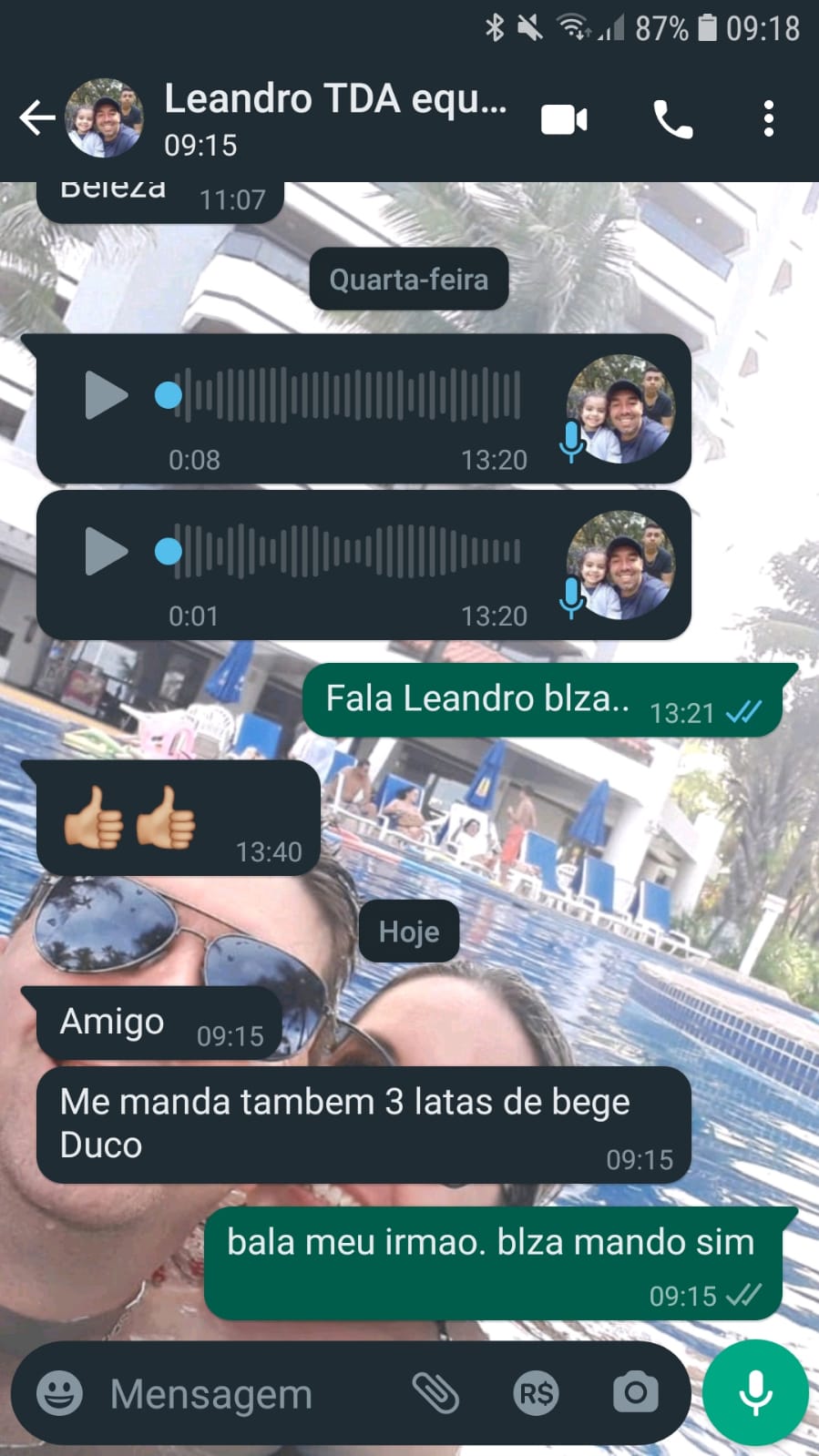Image resolution: width=819 pixels, height=1456 pixels.
Task: Tap the microphone voice record button
Action: 755,1393
